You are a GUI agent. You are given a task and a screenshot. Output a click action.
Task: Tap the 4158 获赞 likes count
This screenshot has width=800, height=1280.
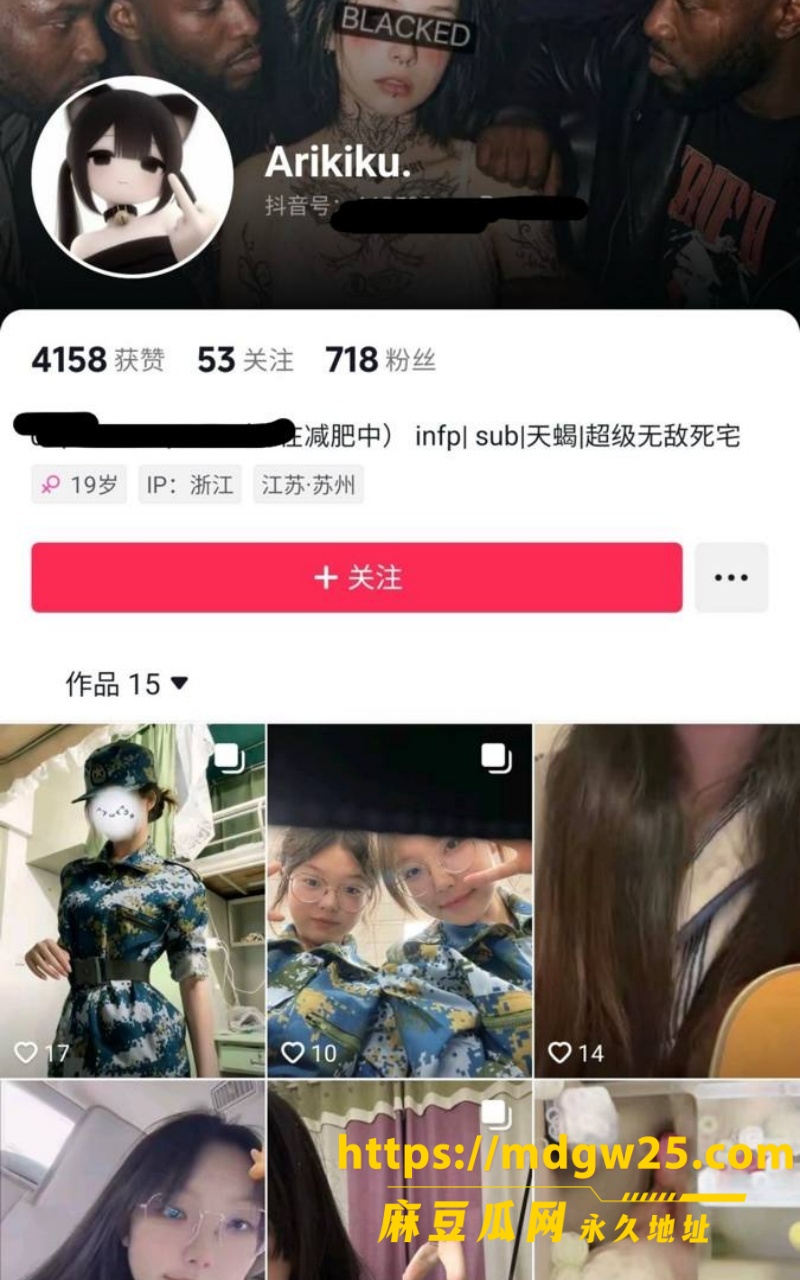coord(98,360)
